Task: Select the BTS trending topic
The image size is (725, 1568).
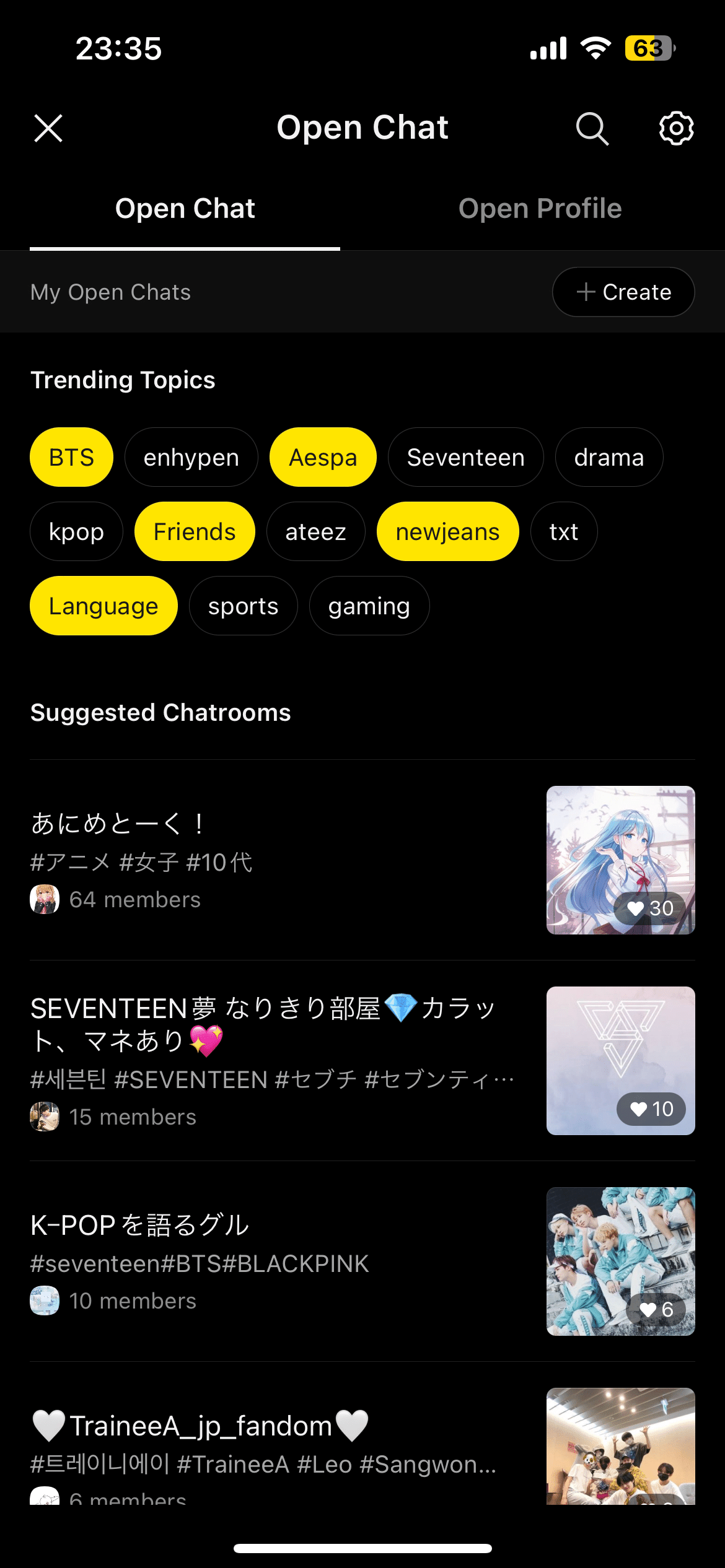Action: click(71, 458)
